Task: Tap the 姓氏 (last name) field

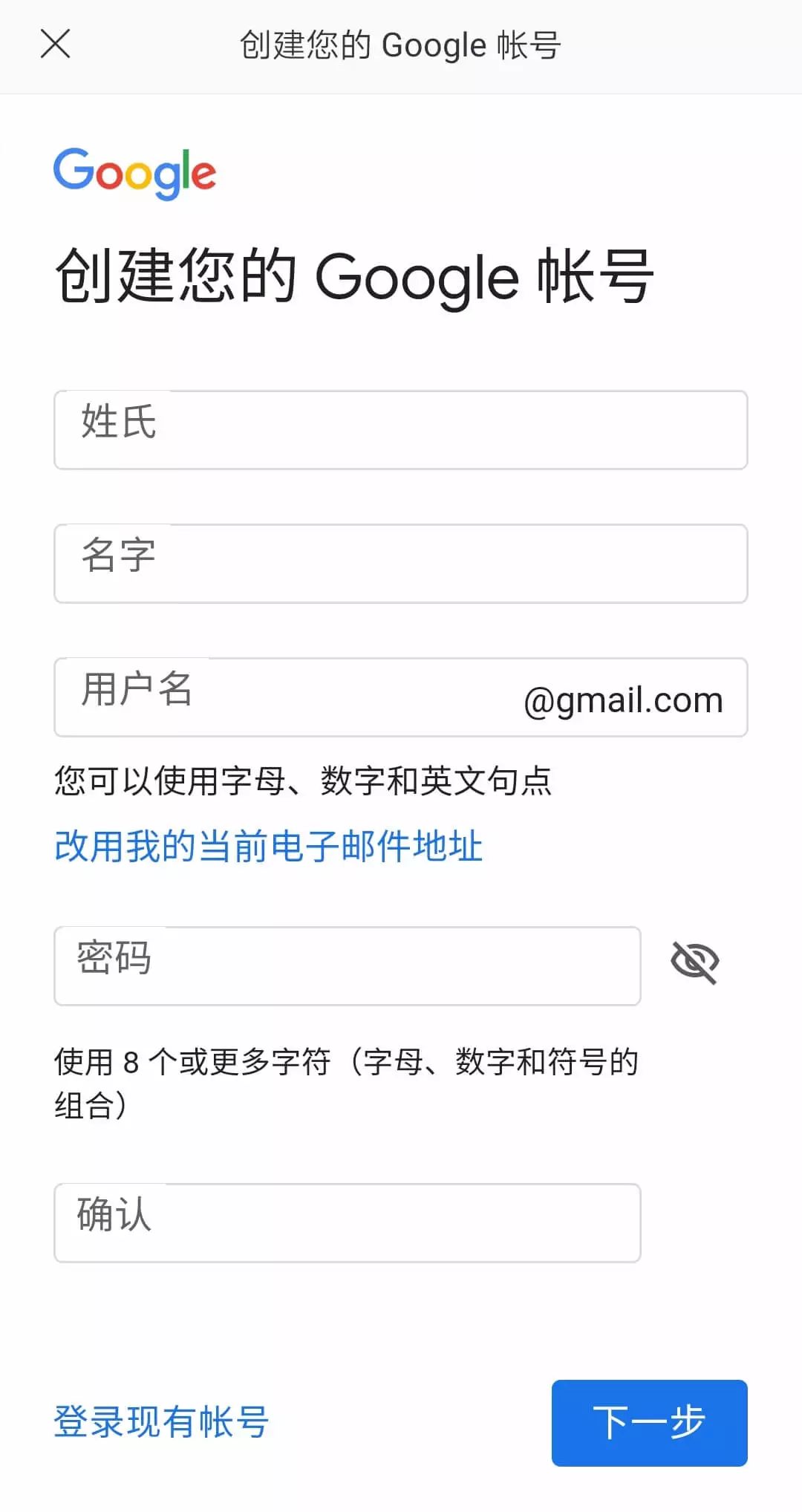Action: click(401, 430)
